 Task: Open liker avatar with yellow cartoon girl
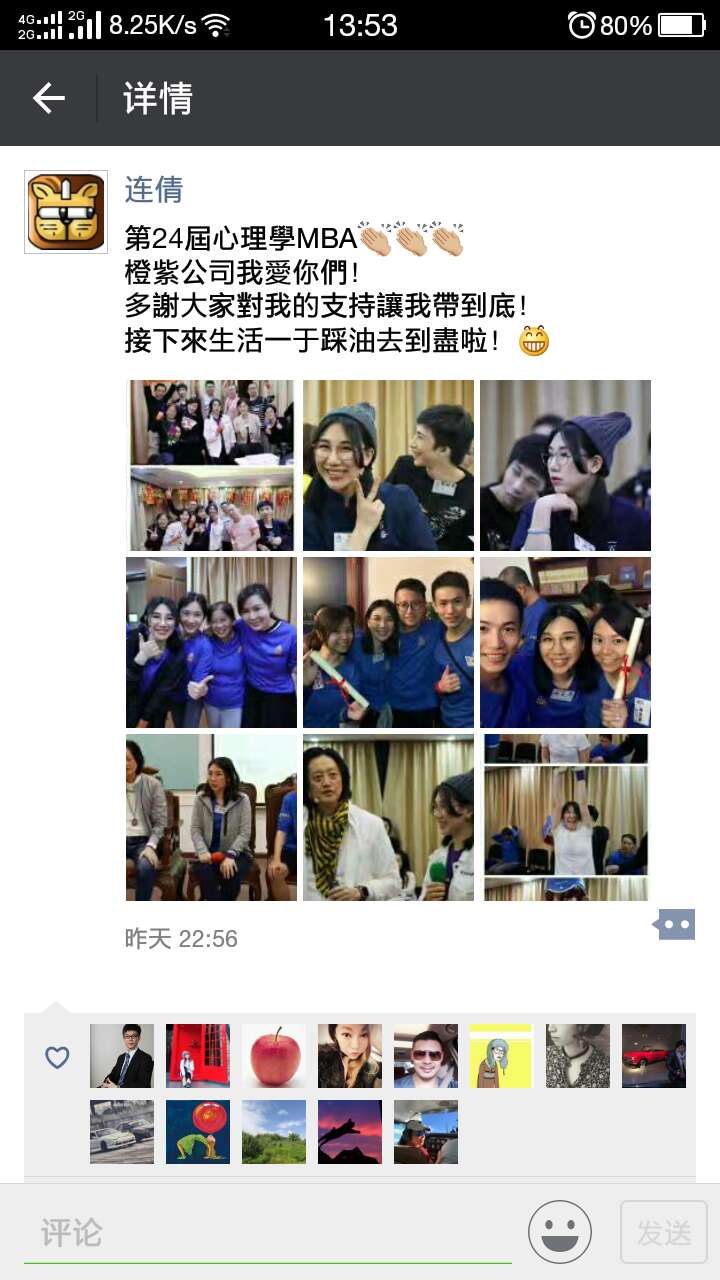point(502,1056)
